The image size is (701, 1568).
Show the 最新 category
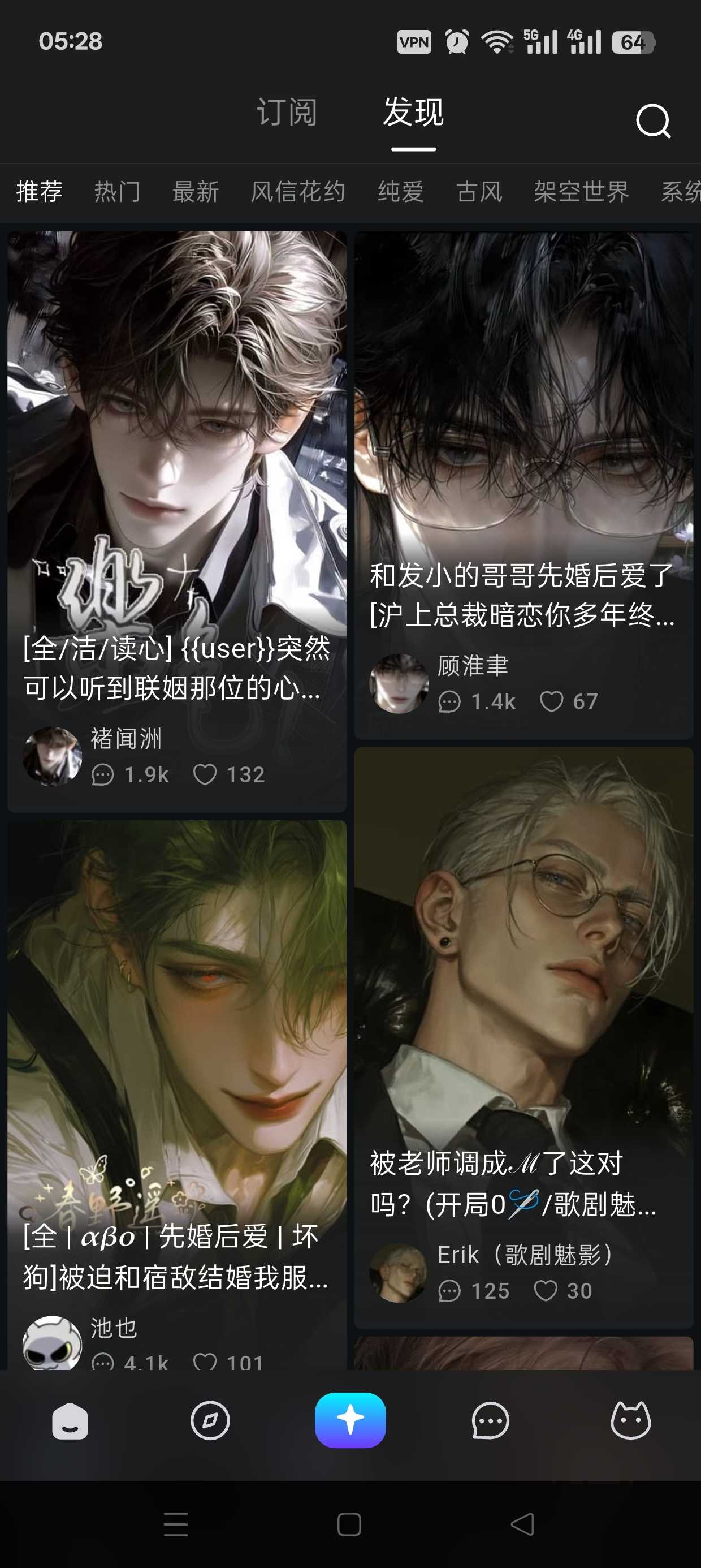pos(196,191)
